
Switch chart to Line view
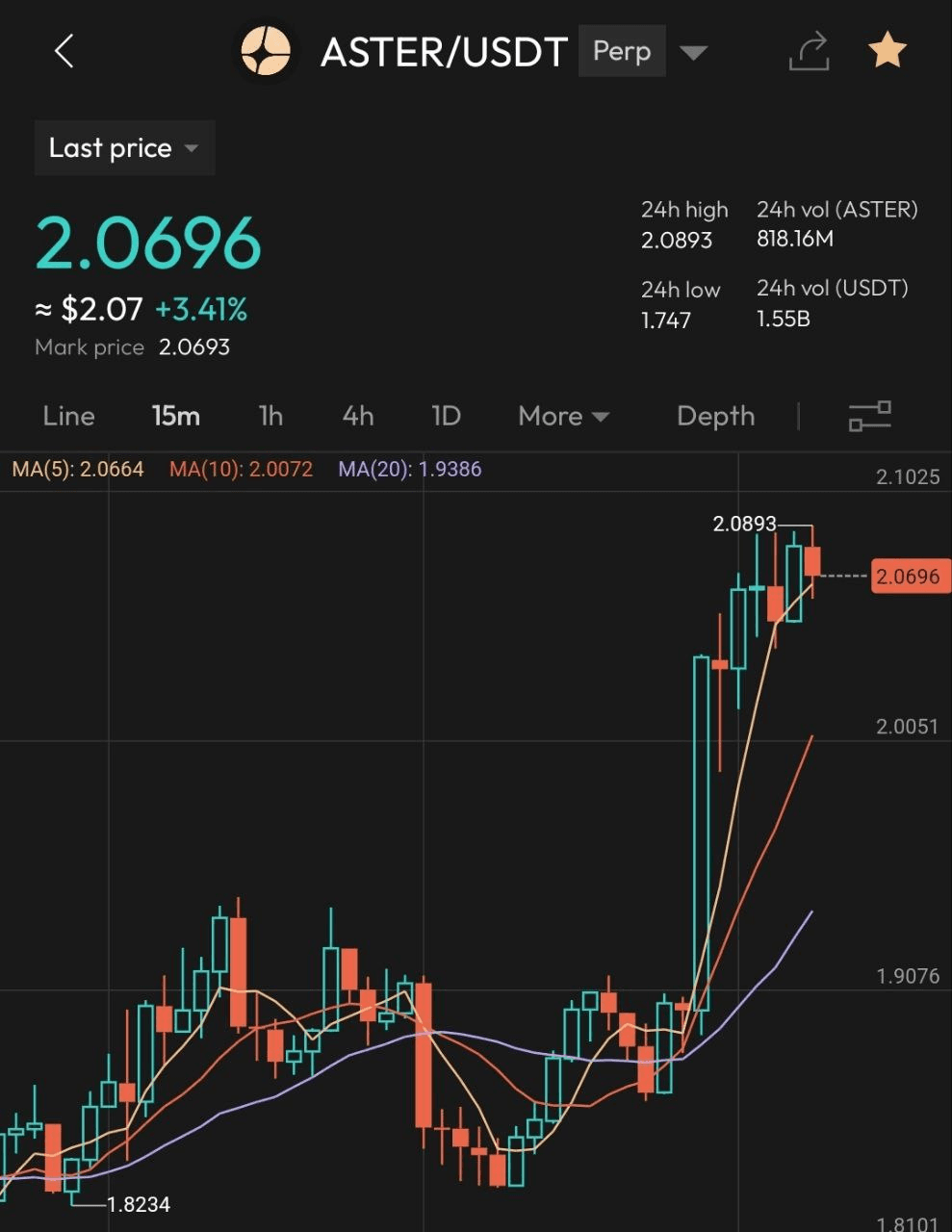tap(68, 416)
